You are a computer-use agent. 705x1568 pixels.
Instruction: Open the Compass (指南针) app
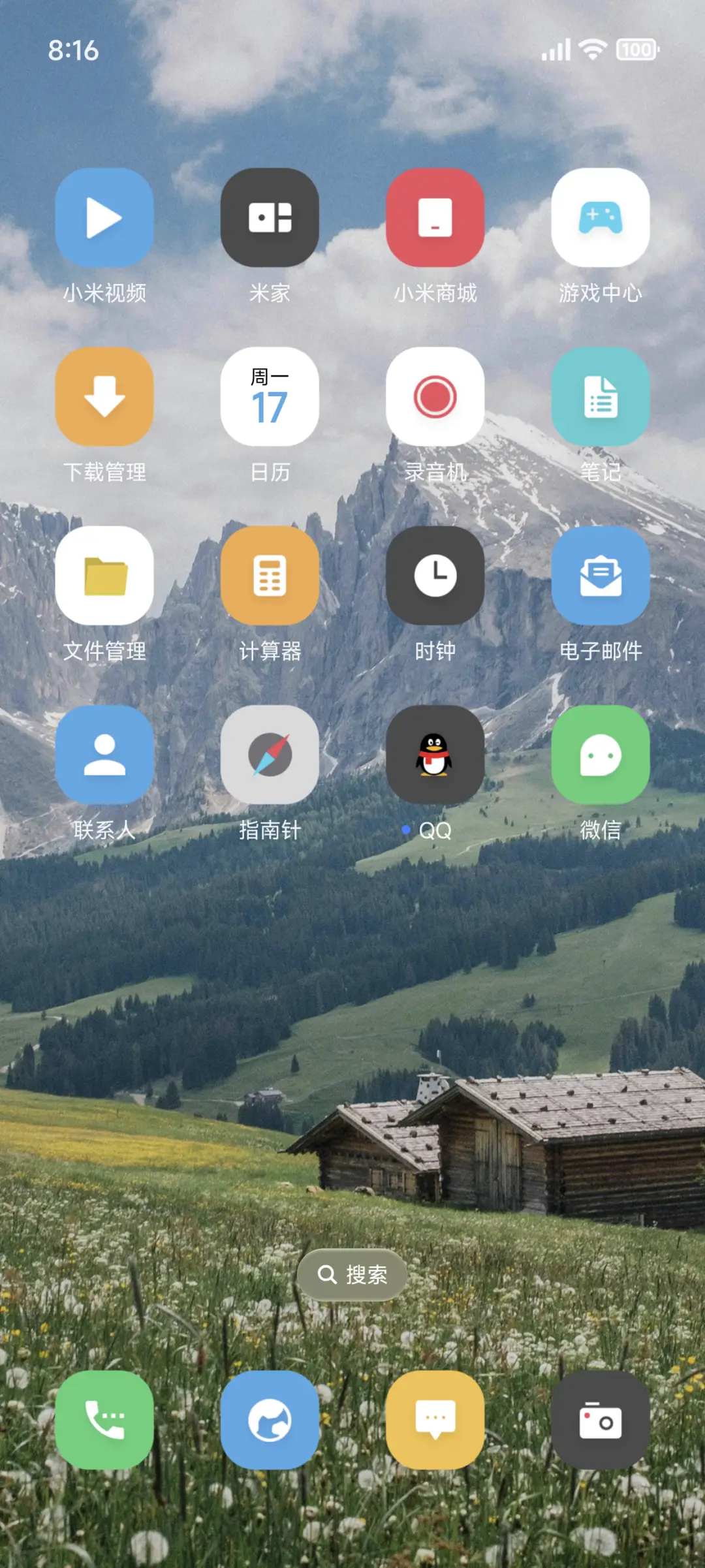coord(270,754)
